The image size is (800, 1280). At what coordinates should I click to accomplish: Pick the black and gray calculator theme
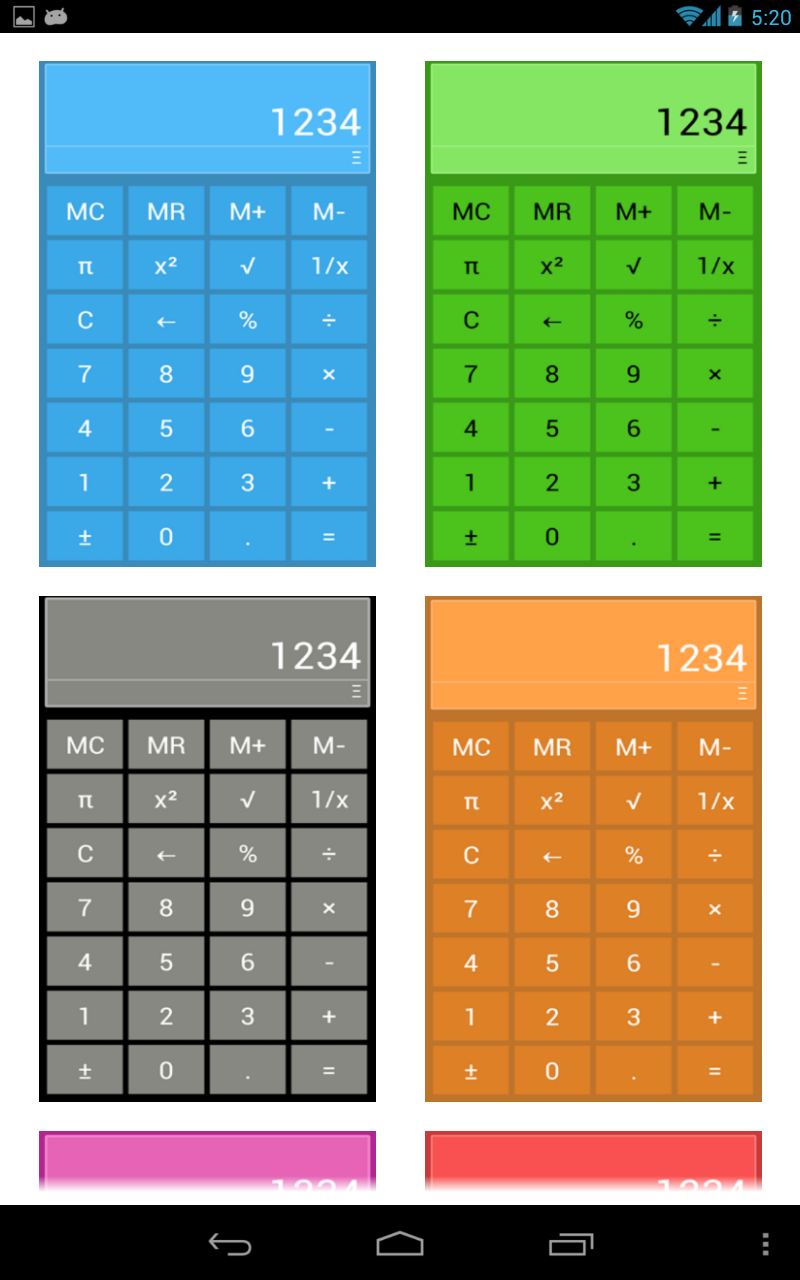[x=207, y=849]
